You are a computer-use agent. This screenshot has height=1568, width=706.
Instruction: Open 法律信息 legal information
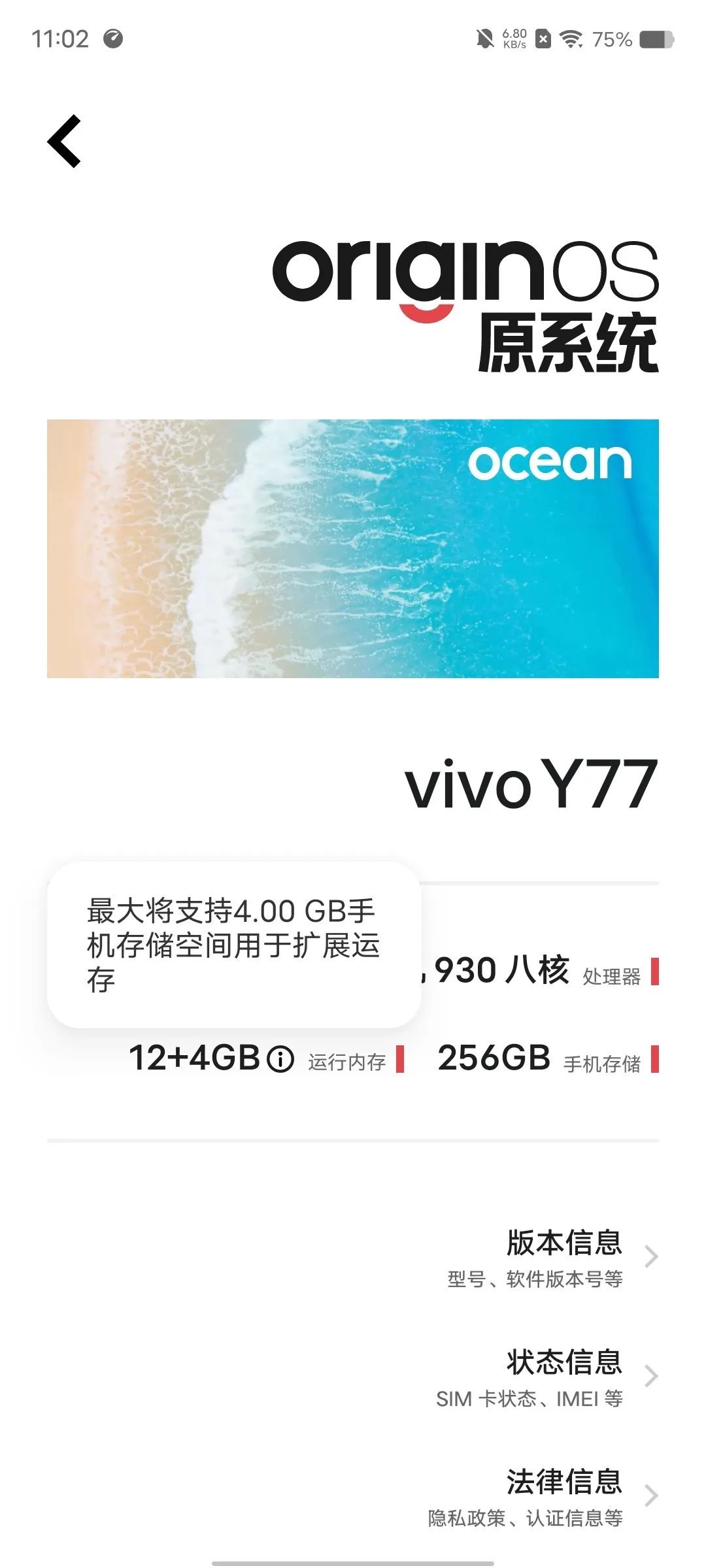click(563, 1496)
